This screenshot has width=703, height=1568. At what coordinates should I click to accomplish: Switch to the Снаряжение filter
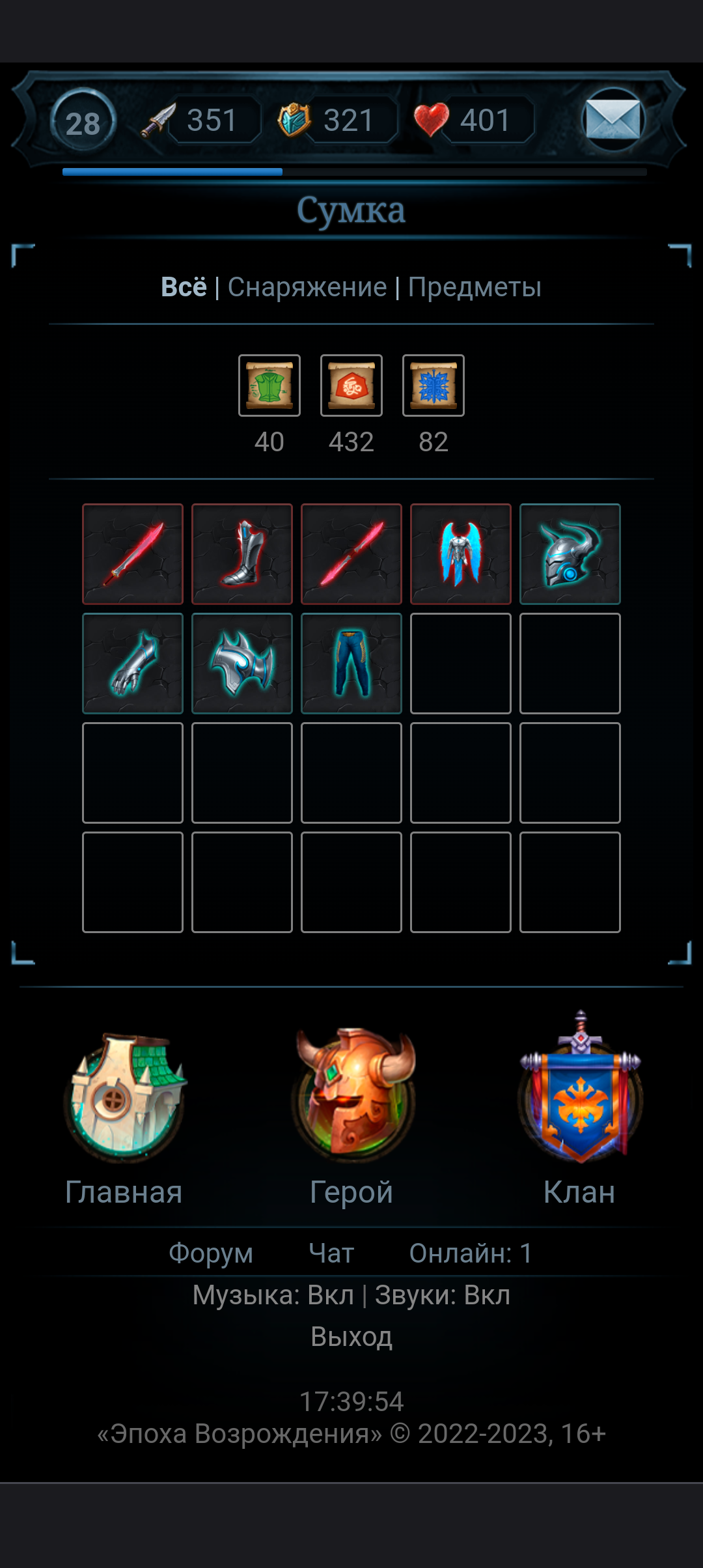307,287
